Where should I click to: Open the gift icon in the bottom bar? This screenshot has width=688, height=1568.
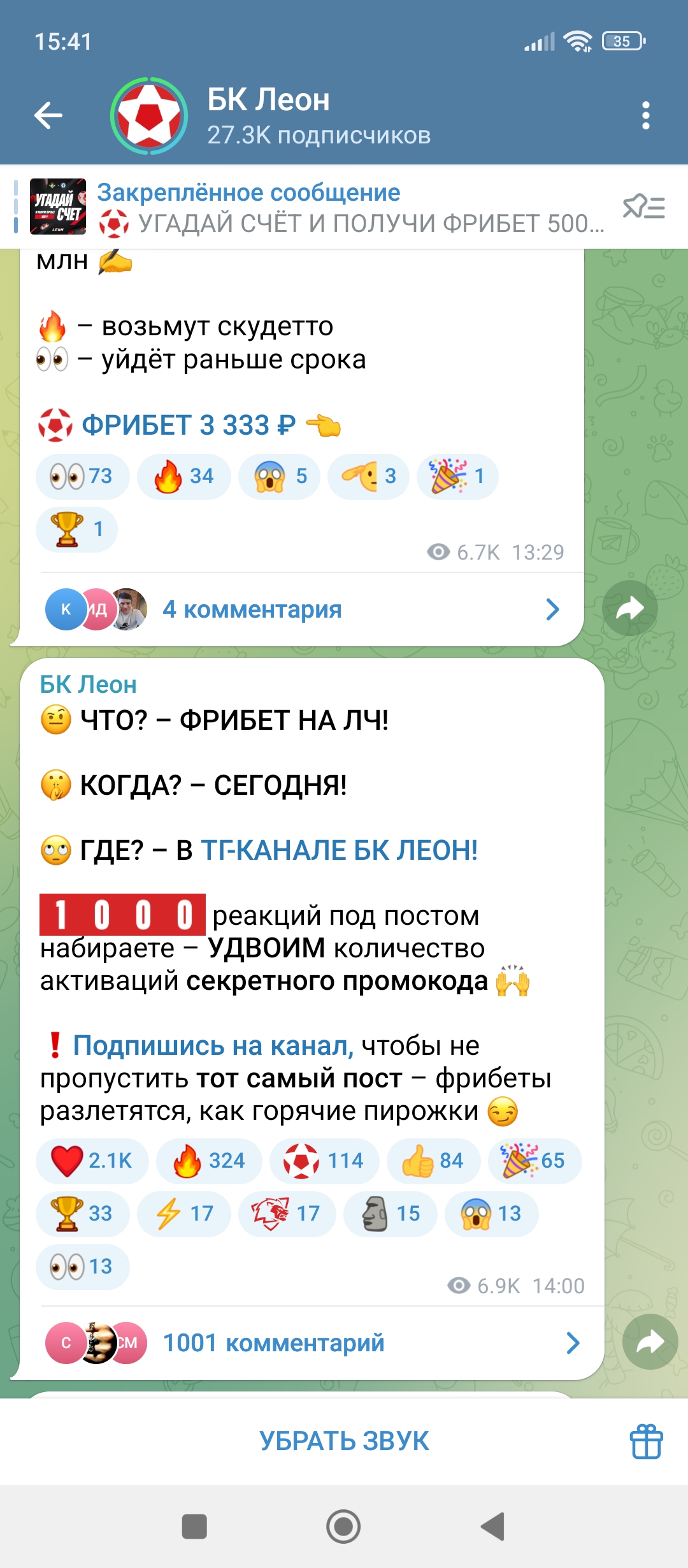point(646,1441)
